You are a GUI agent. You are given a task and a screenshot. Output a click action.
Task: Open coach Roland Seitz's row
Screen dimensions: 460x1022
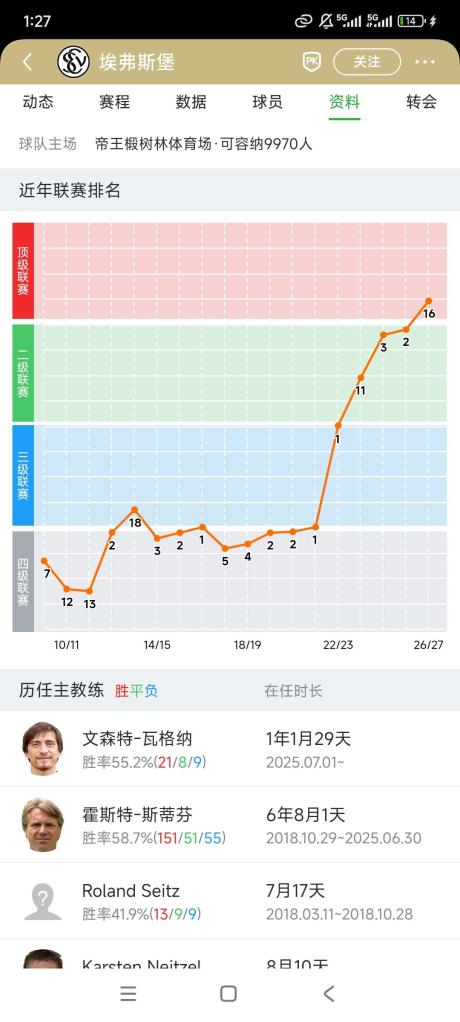tap(230, 901)
